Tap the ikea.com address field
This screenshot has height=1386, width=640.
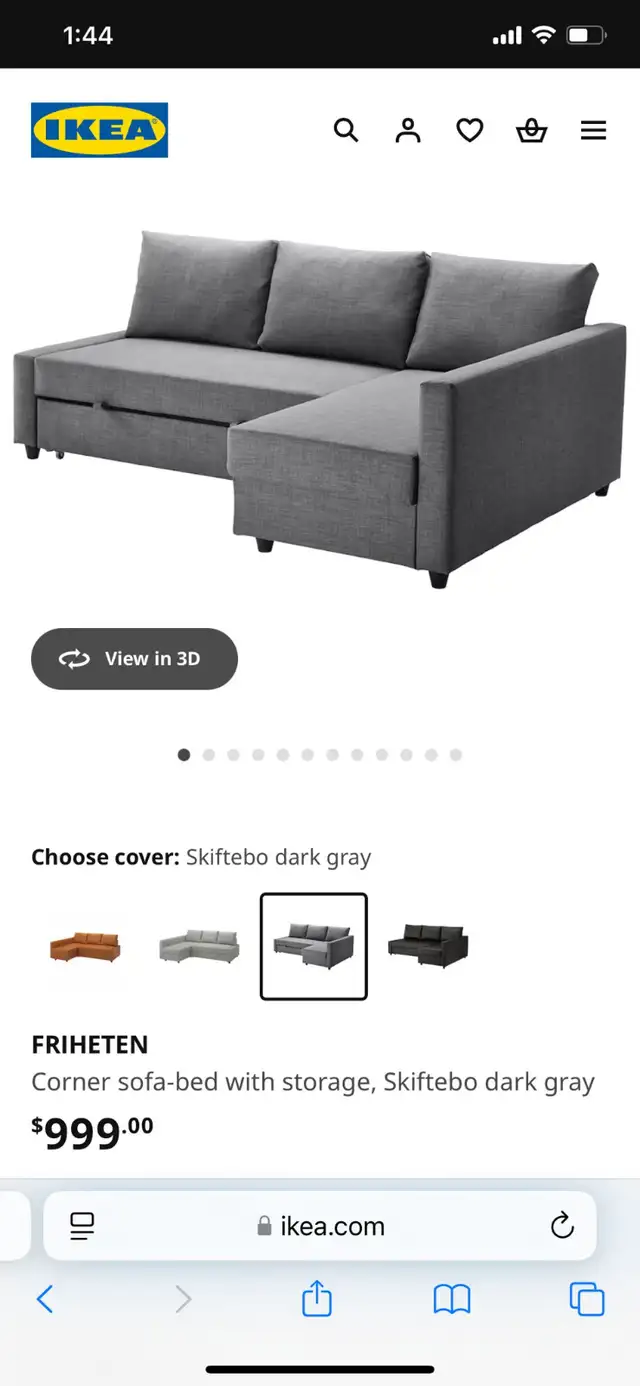[320, 1225]
